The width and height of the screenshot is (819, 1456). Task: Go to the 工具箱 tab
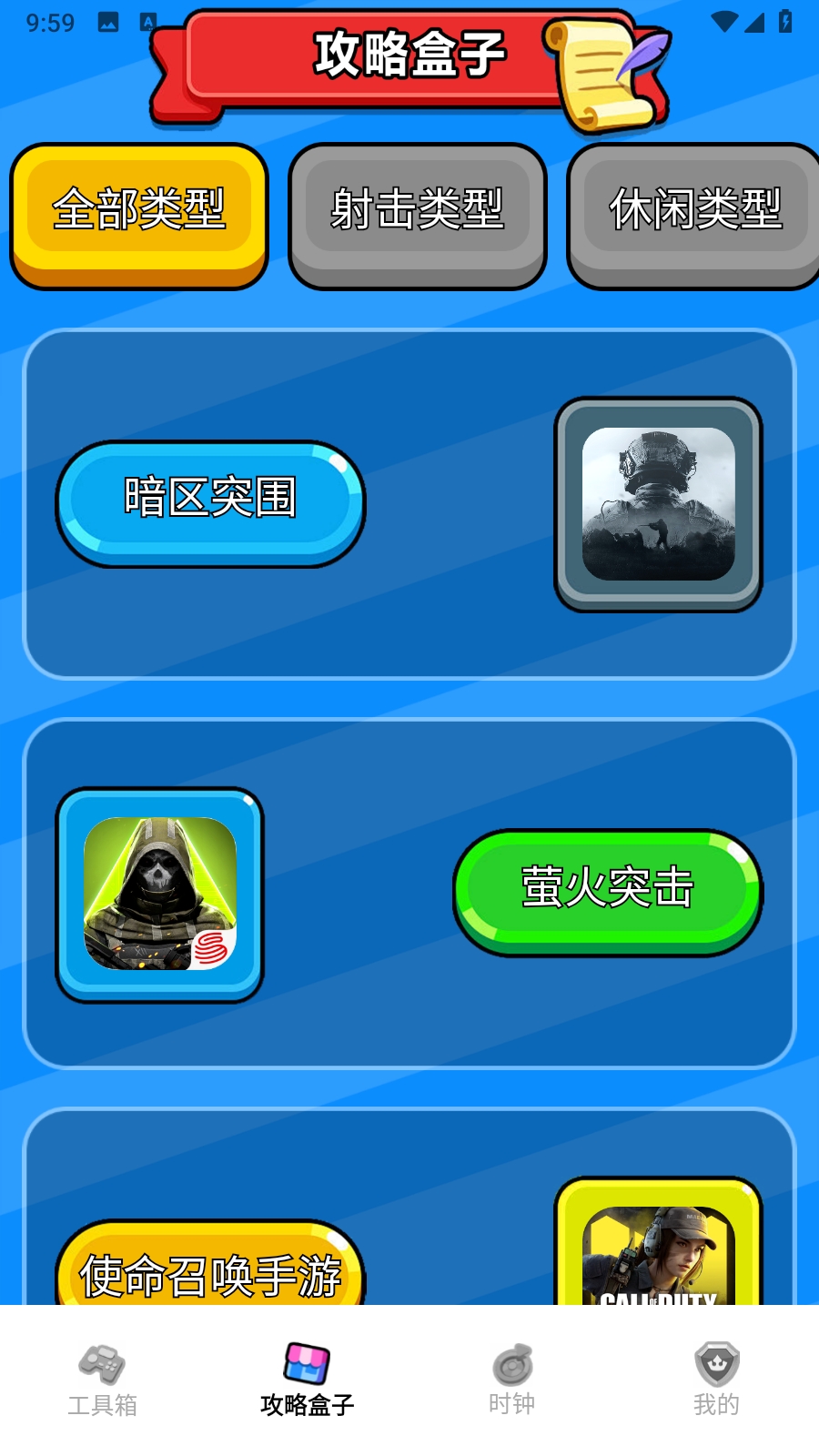pyautogui.click(x=102, y=1380)
